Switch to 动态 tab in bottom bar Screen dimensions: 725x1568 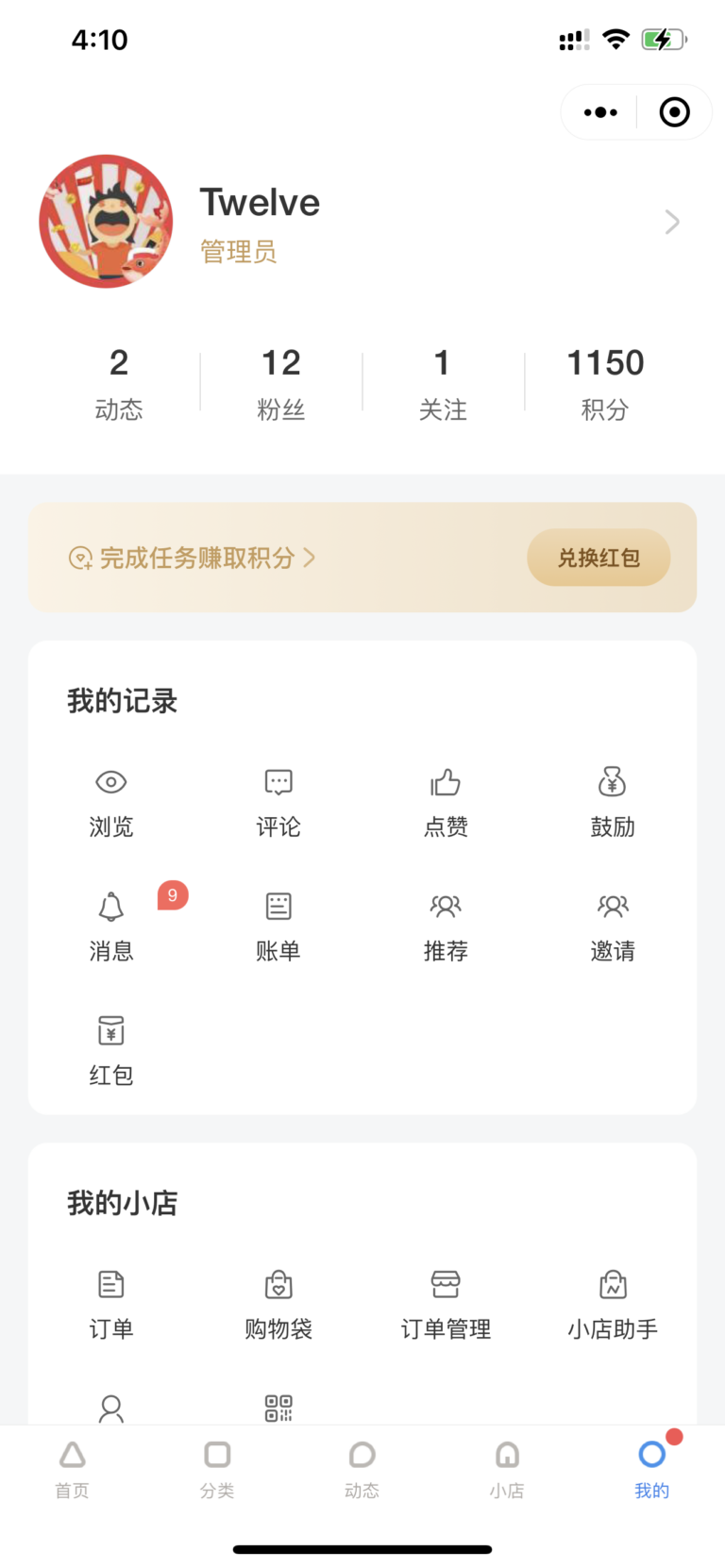(362, 1470)
